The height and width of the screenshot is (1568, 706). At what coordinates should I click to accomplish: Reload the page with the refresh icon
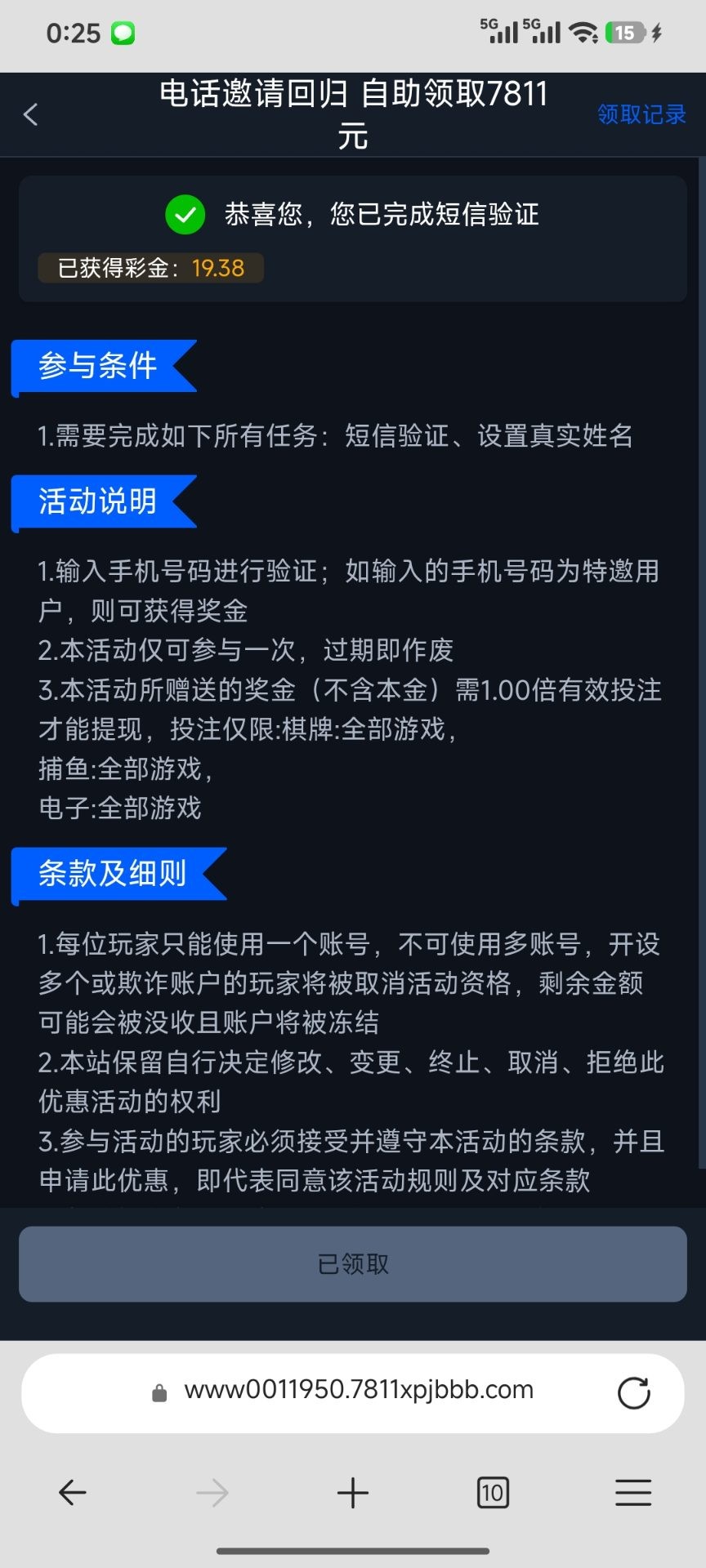pos(634,1392)
